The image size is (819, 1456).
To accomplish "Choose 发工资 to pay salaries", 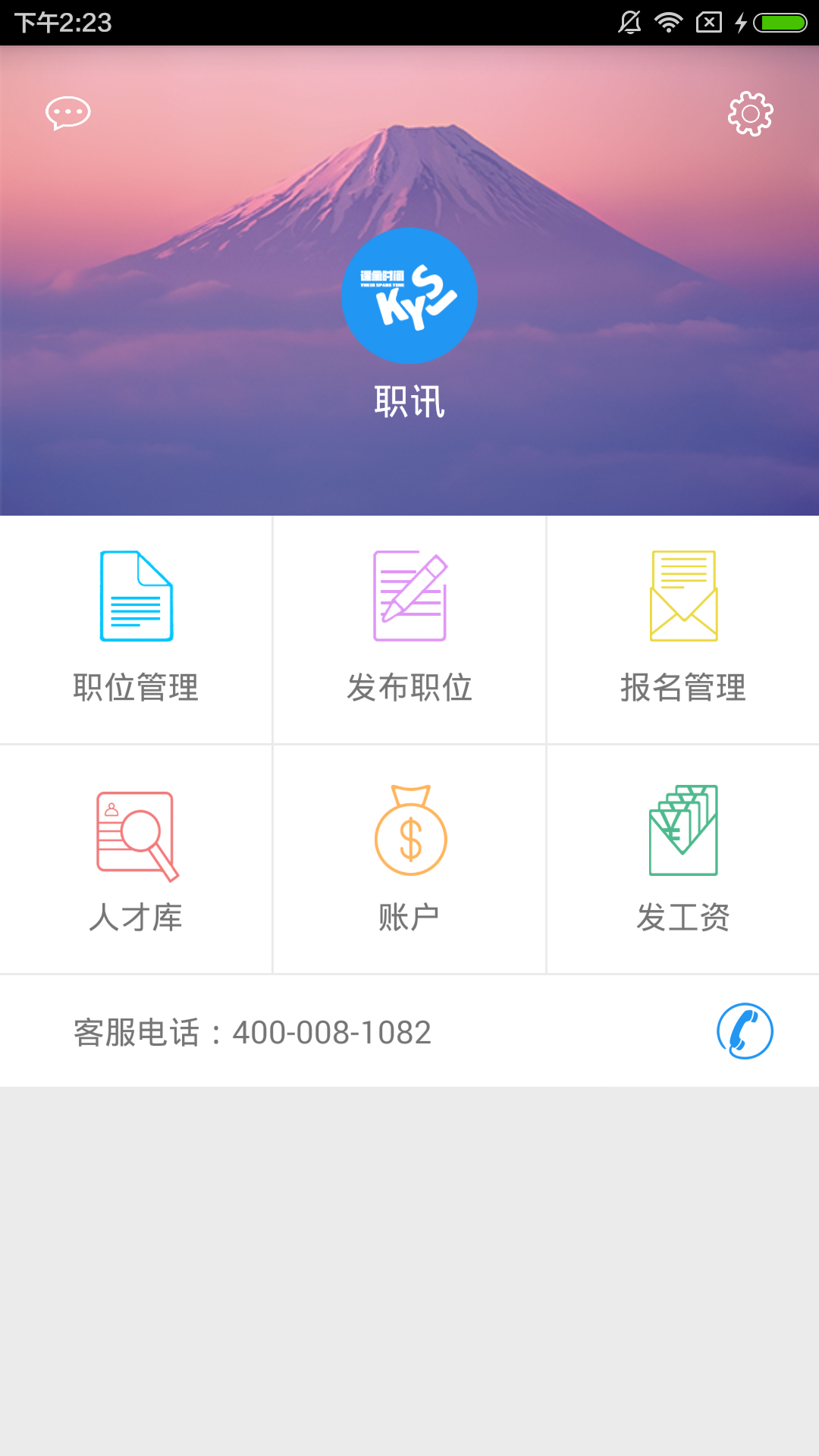I will click(x=682, y=859).
